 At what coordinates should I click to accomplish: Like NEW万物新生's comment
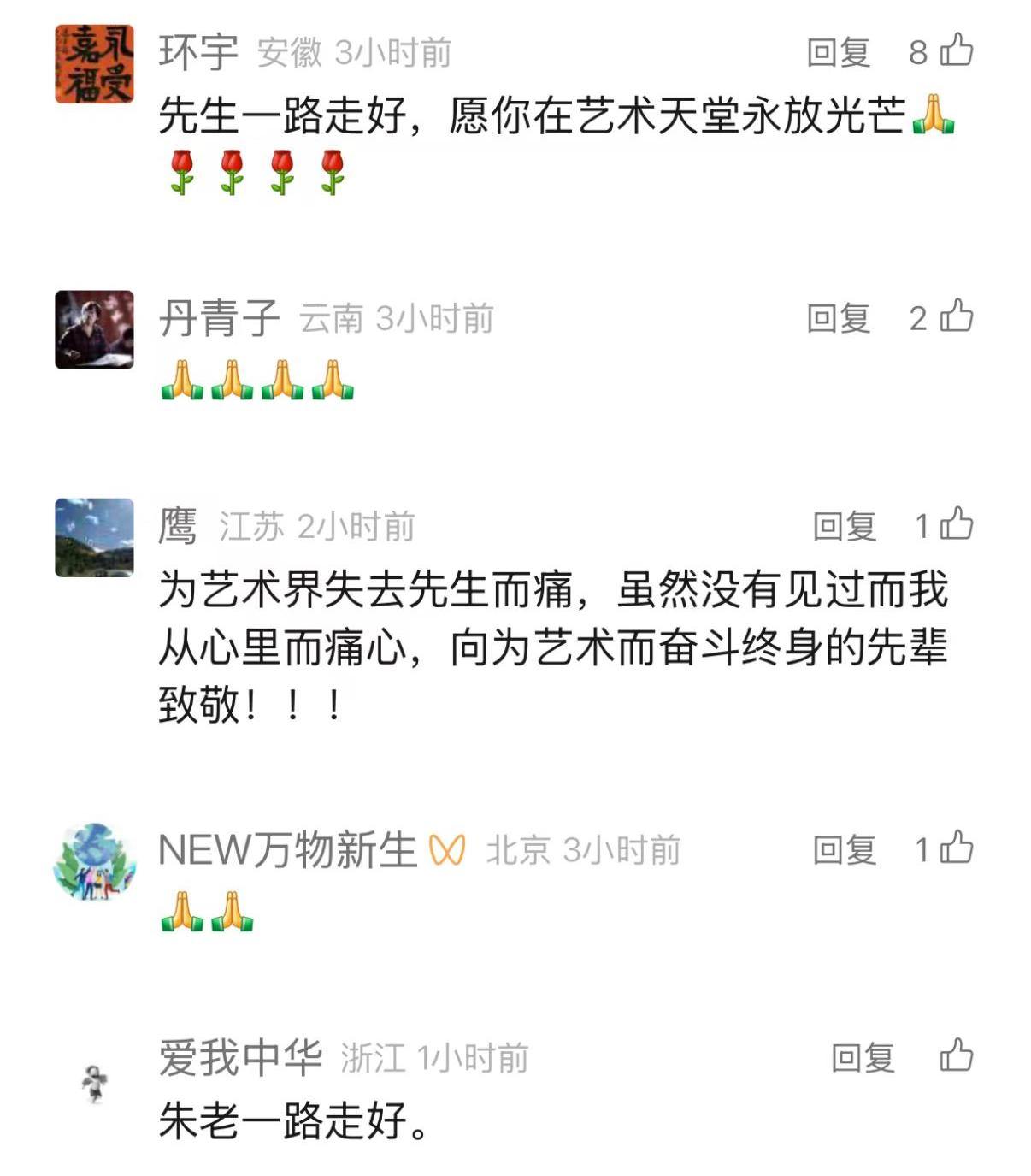pos(956,848)
